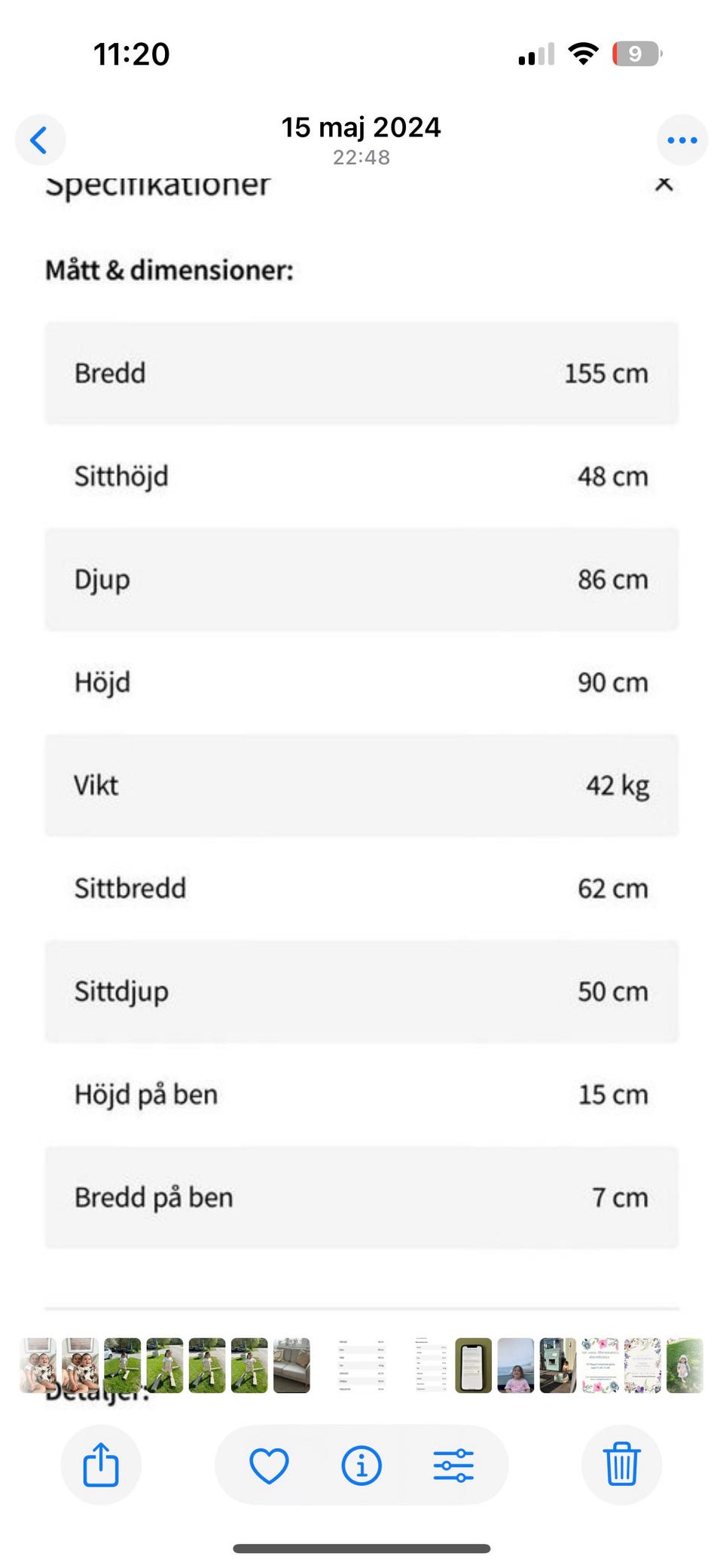Select the phone screen thumbnail
723x1568 pixels.
[474, 1365]
